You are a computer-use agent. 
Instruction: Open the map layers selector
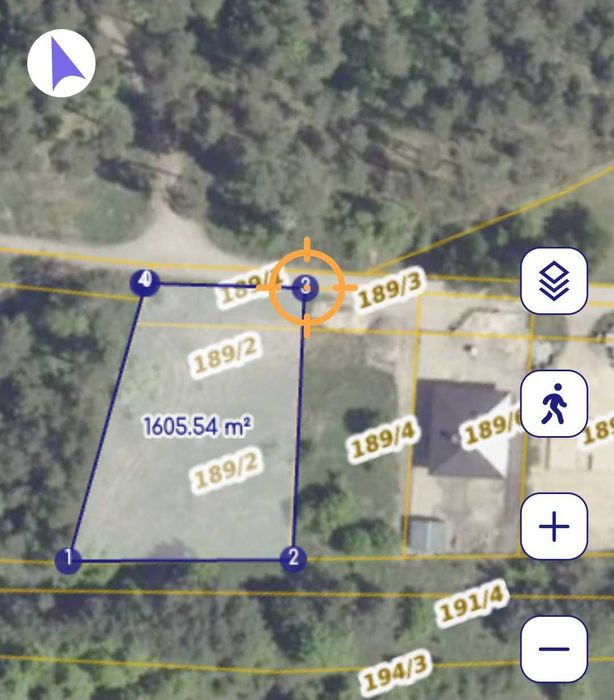pyautogui.click(x=554, y=281)
